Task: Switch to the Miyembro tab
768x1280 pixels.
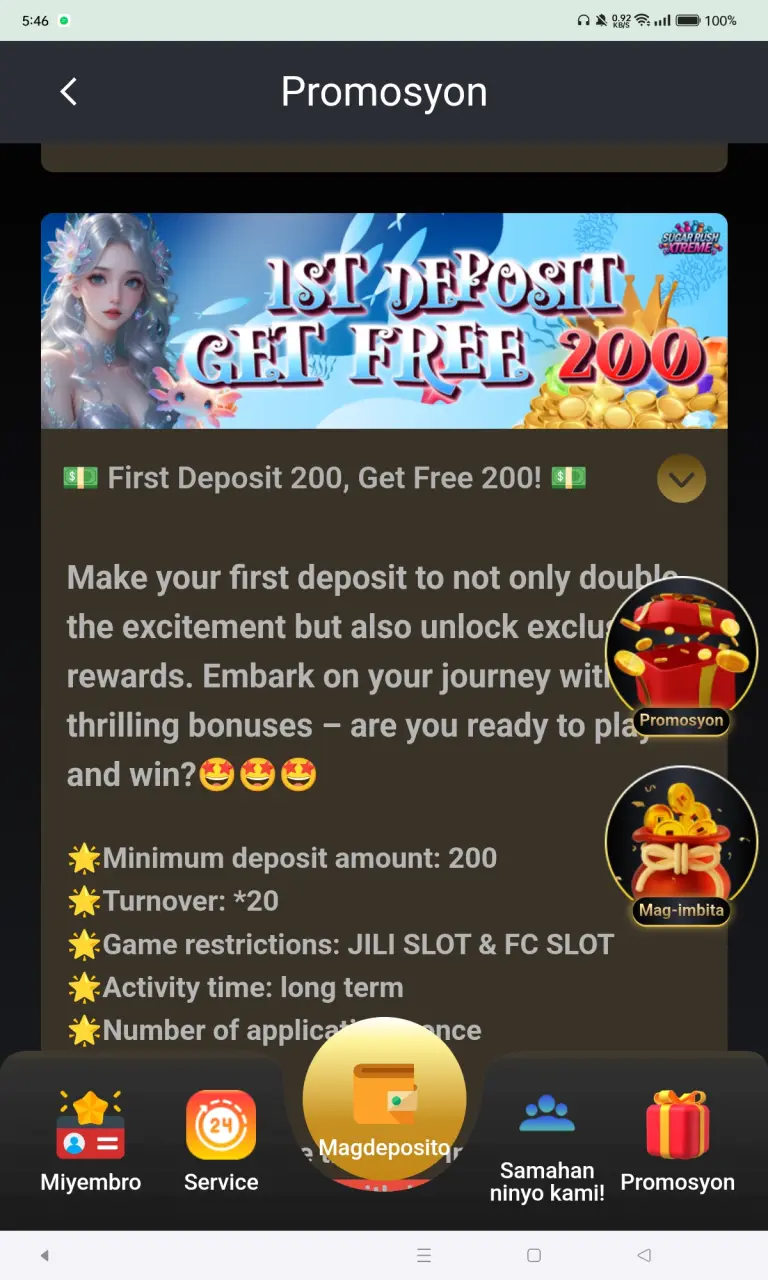Action: 90,1141
